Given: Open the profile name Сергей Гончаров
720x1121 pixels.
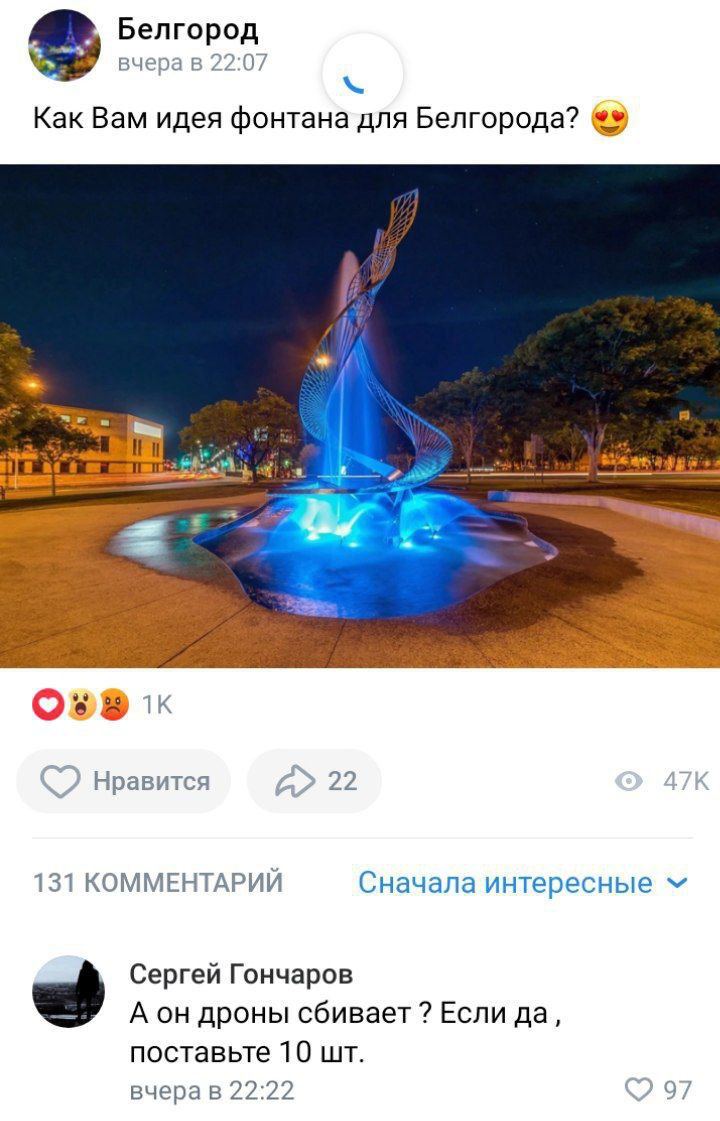Looking at the screenshot, I should point(241,973).
